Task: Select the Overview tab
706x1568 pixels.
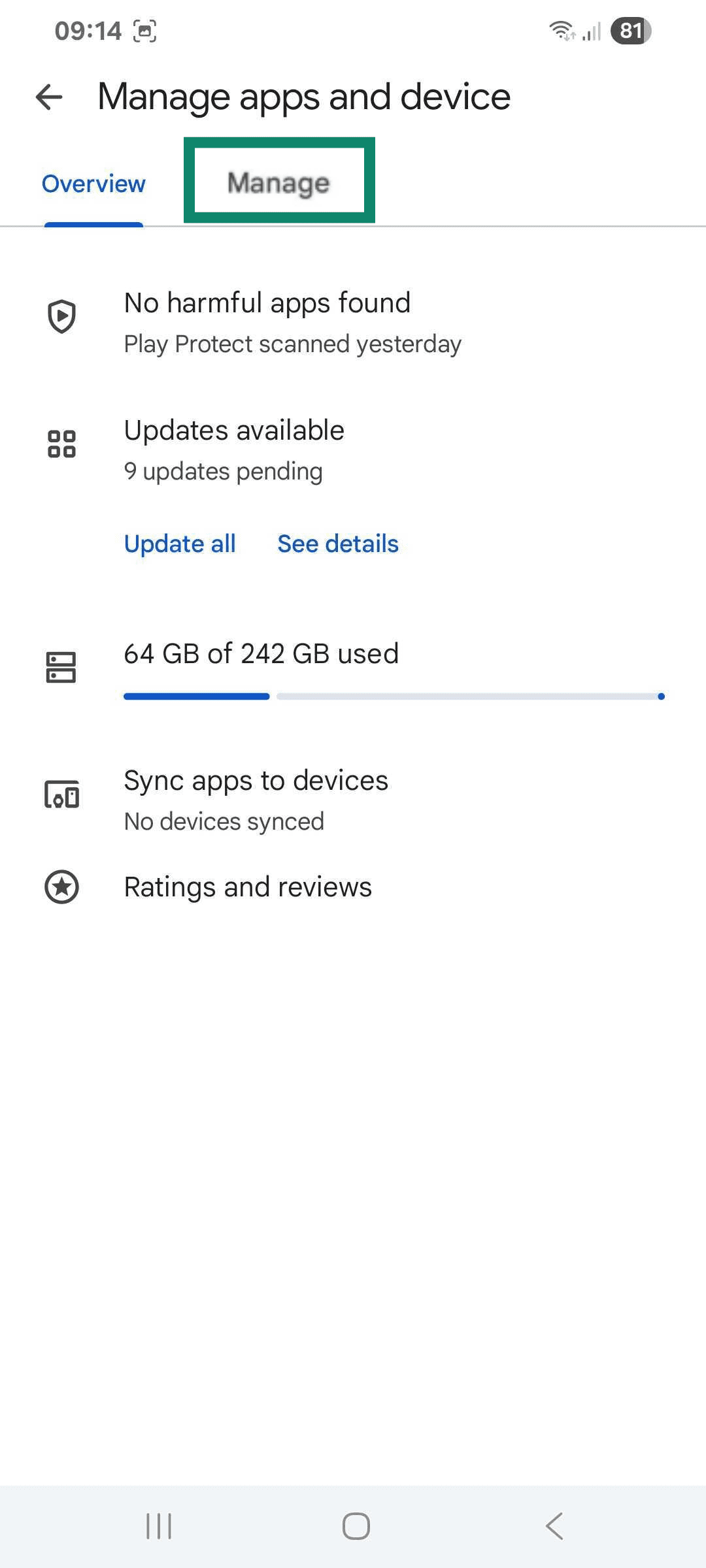Action: (93, 184)
